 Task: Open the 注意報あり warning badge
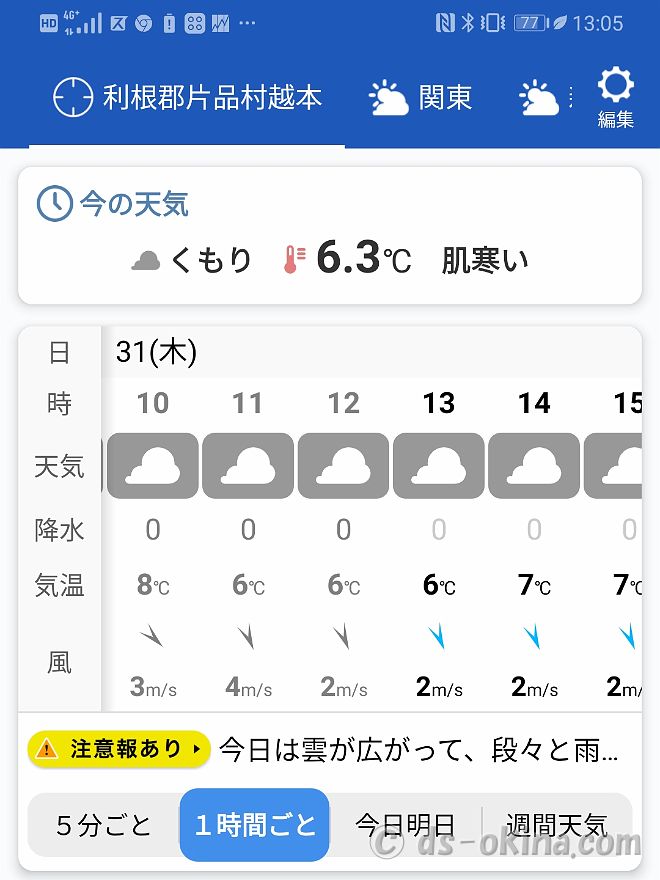120,749
